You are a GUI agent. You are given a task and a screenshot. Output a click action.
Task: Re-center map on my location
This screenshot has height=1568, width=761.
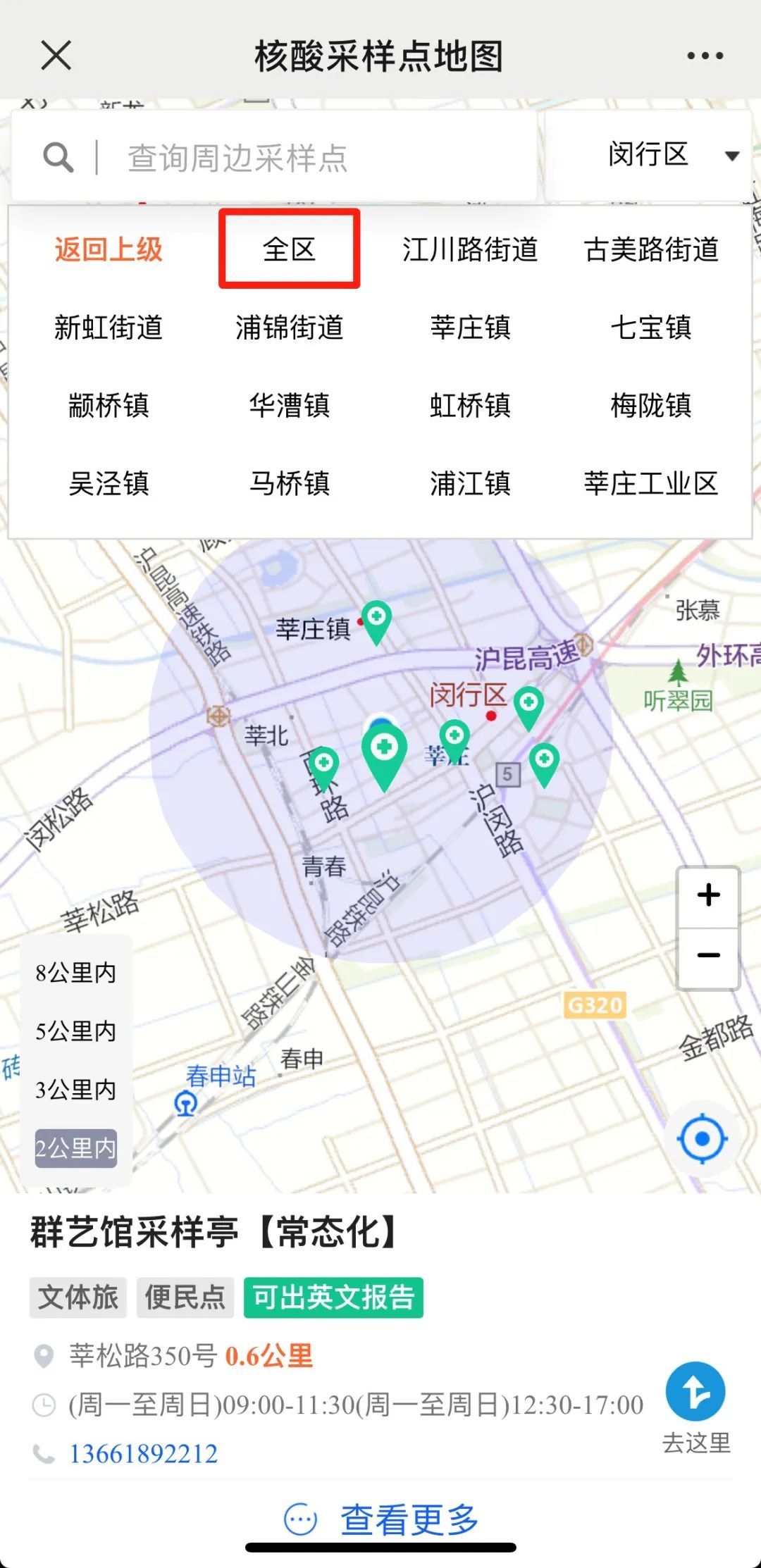point(702,1138)
